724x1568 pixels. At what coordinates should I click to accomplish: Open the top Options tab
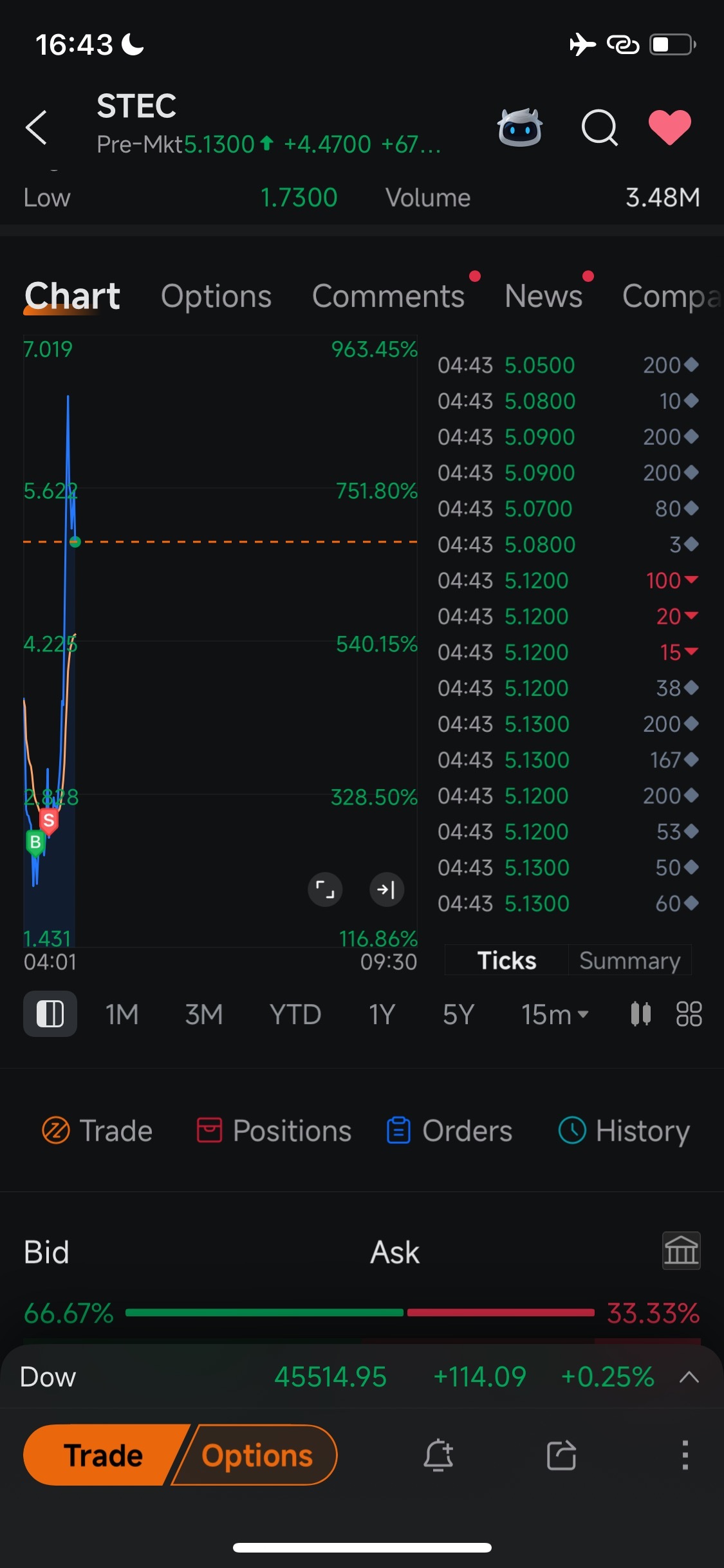coord(216,296)
